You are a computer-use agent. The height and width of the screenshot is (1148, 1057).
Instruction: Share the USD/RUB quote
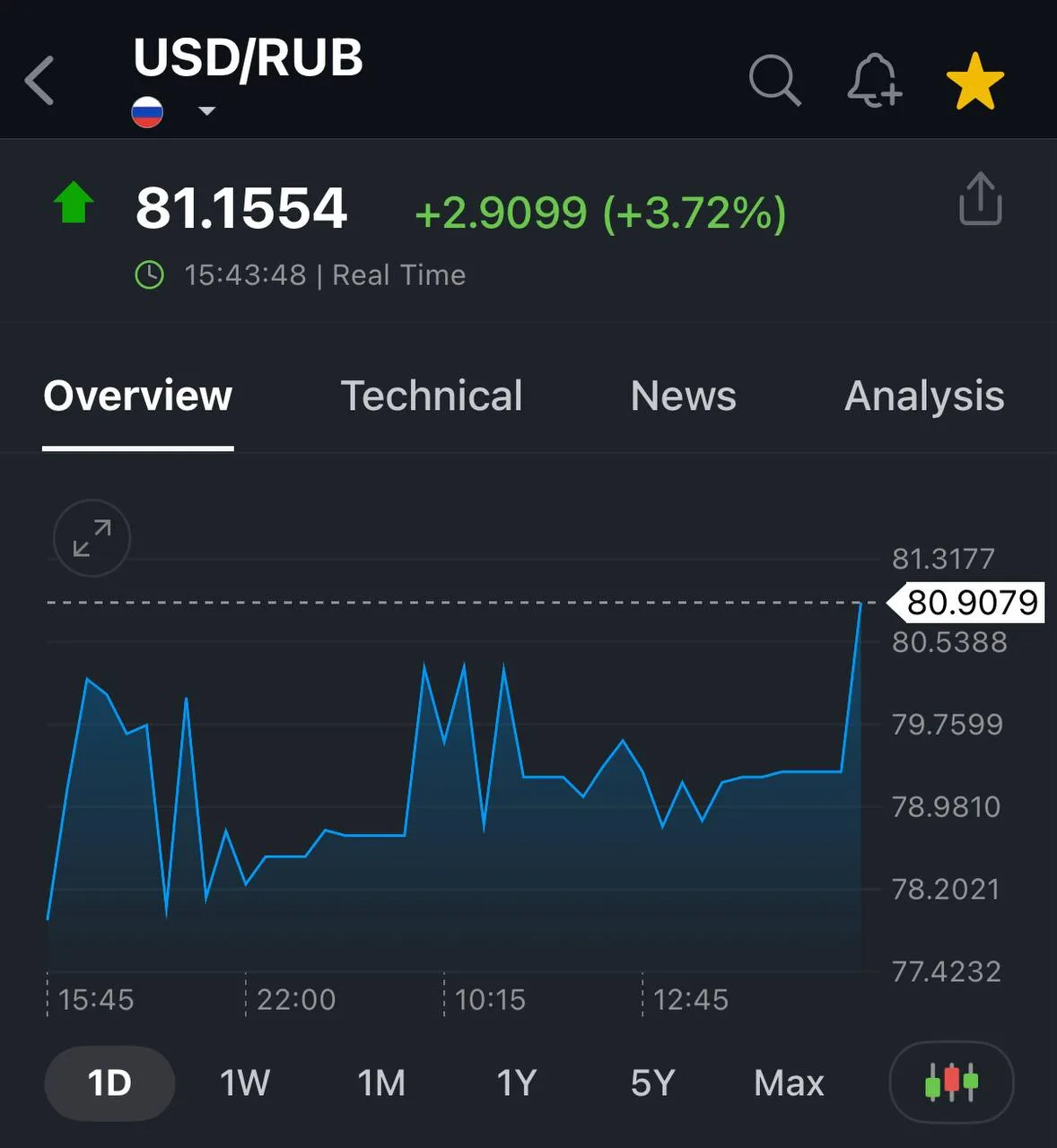coord(980,198)
